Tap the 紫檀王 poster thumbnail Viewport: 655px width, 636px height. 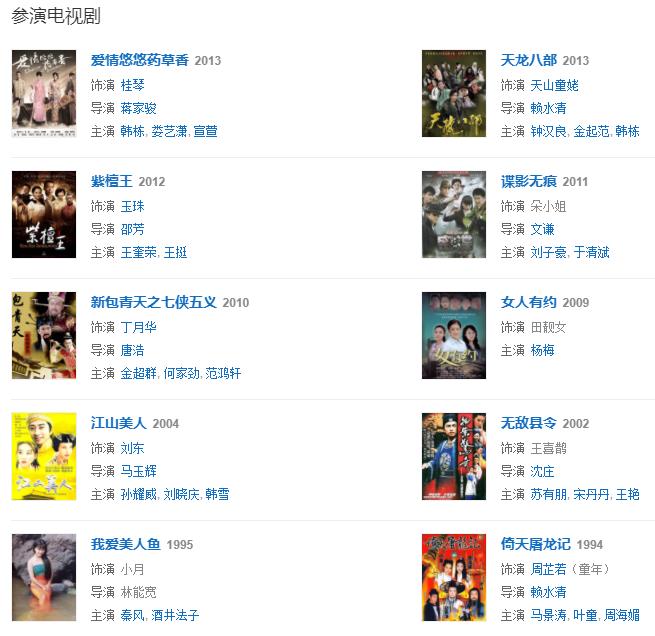43,214
